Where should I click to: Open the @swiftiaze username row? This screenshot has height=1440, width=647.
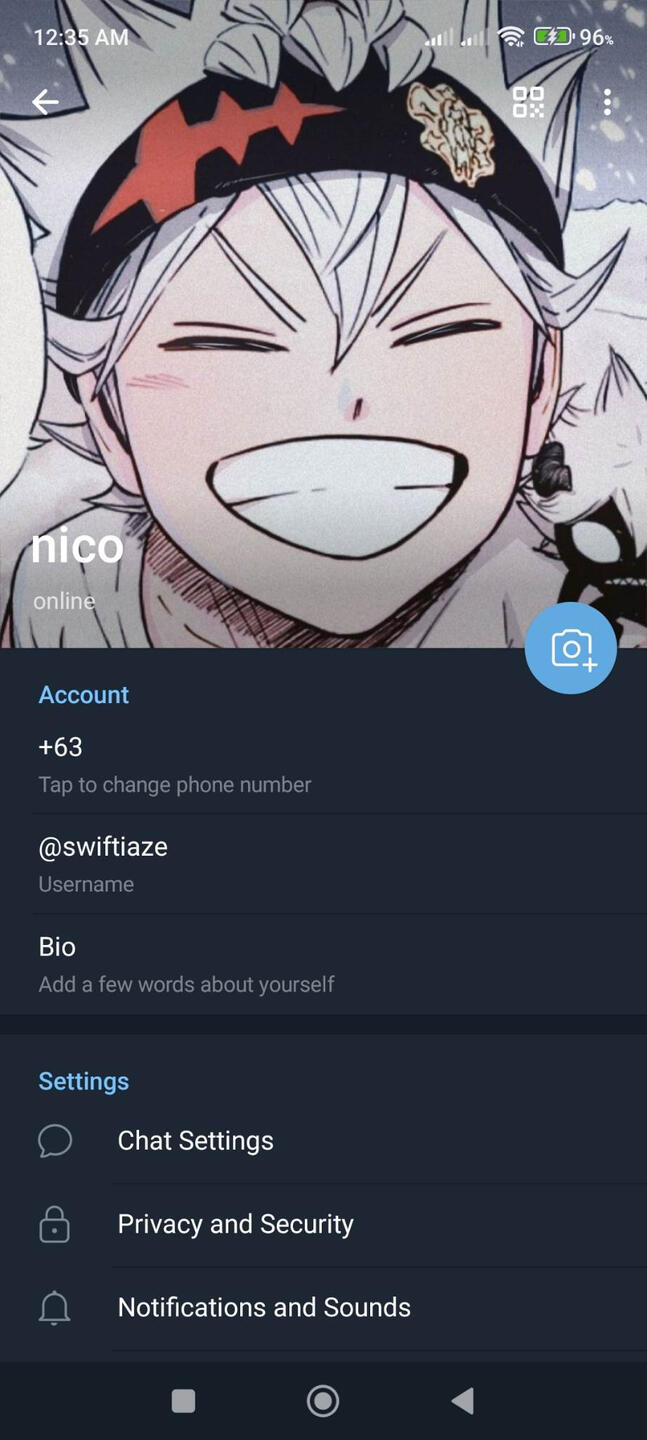pyautogui.click(x=323, y=864)
